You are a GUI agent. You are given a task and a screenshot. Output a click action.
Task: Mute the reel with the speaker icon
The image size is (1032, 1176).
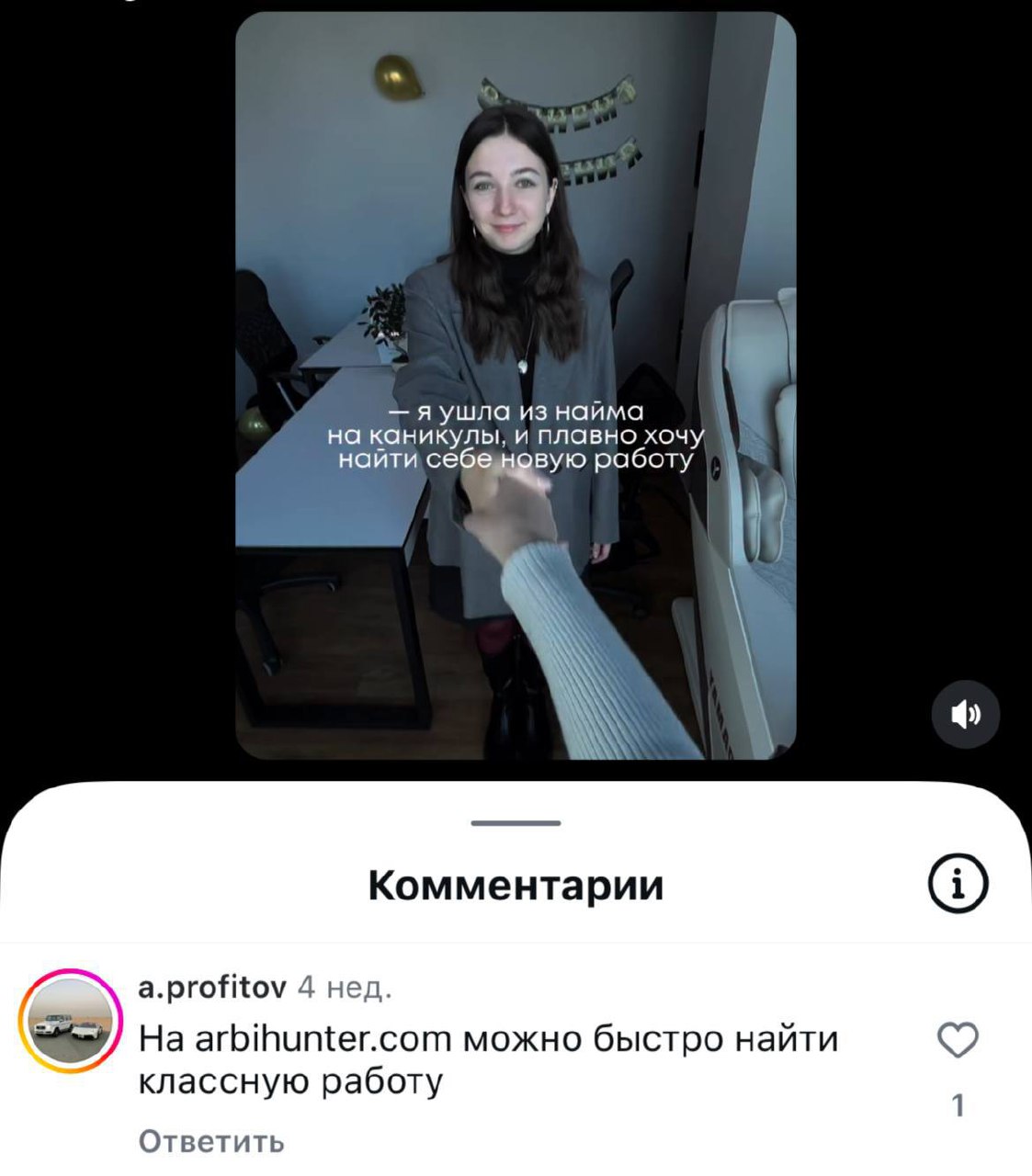click(965, 714)
